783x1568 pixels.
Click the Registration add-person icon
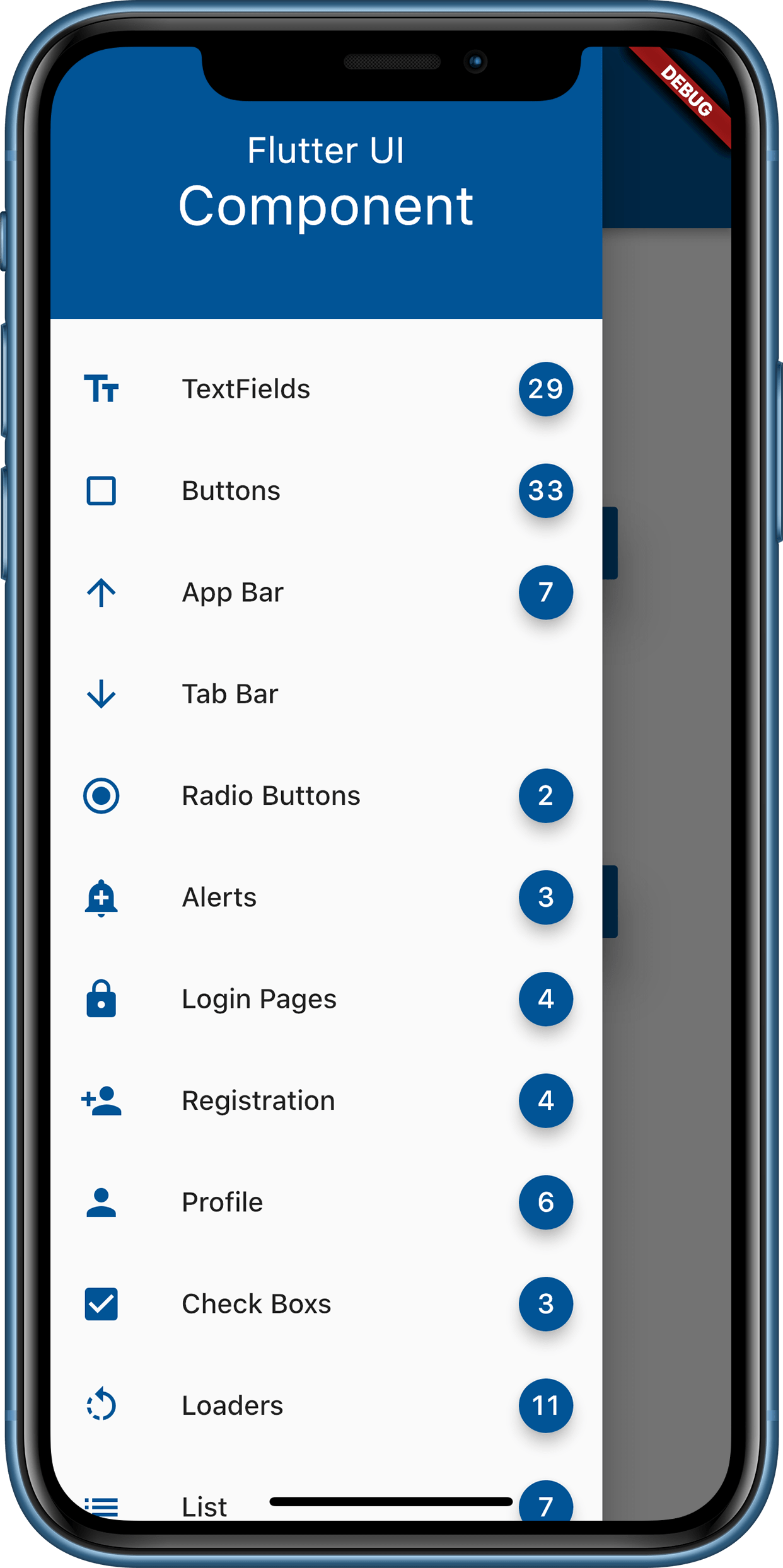coord(101,1102)
